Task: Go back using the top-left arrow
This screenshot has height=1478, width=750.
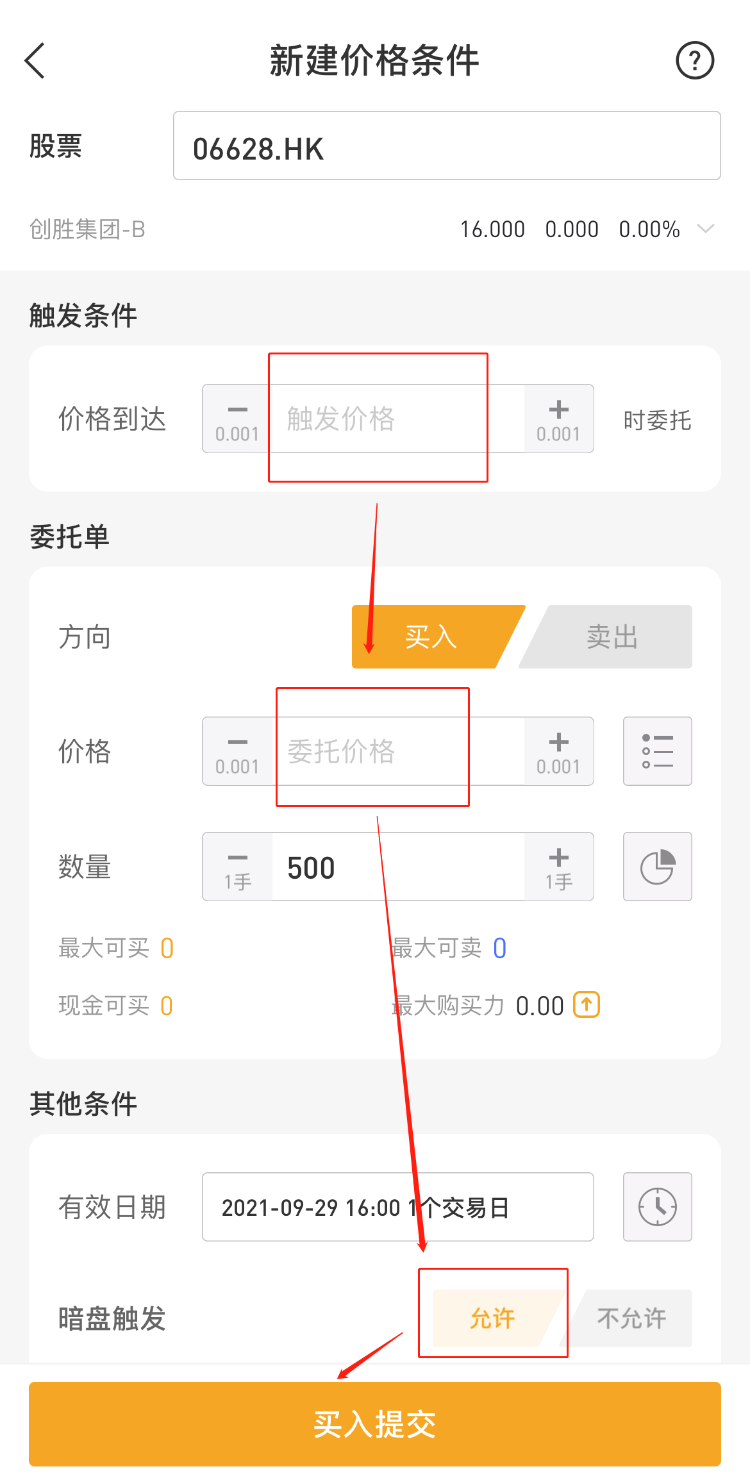Action: pyautogui.click(x=35, y=61)
